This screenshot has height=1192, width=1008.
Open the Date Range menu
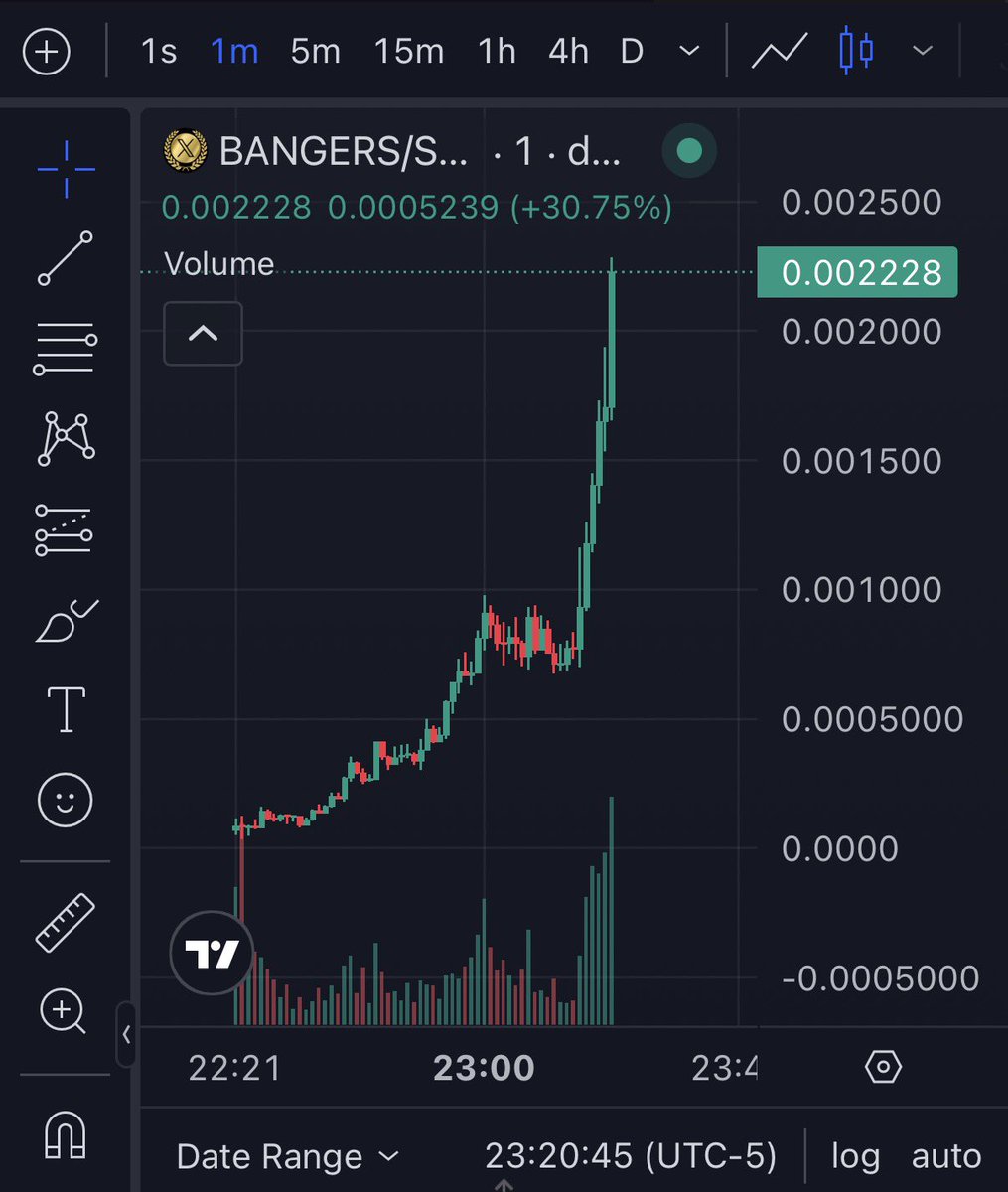(287, 1156)
